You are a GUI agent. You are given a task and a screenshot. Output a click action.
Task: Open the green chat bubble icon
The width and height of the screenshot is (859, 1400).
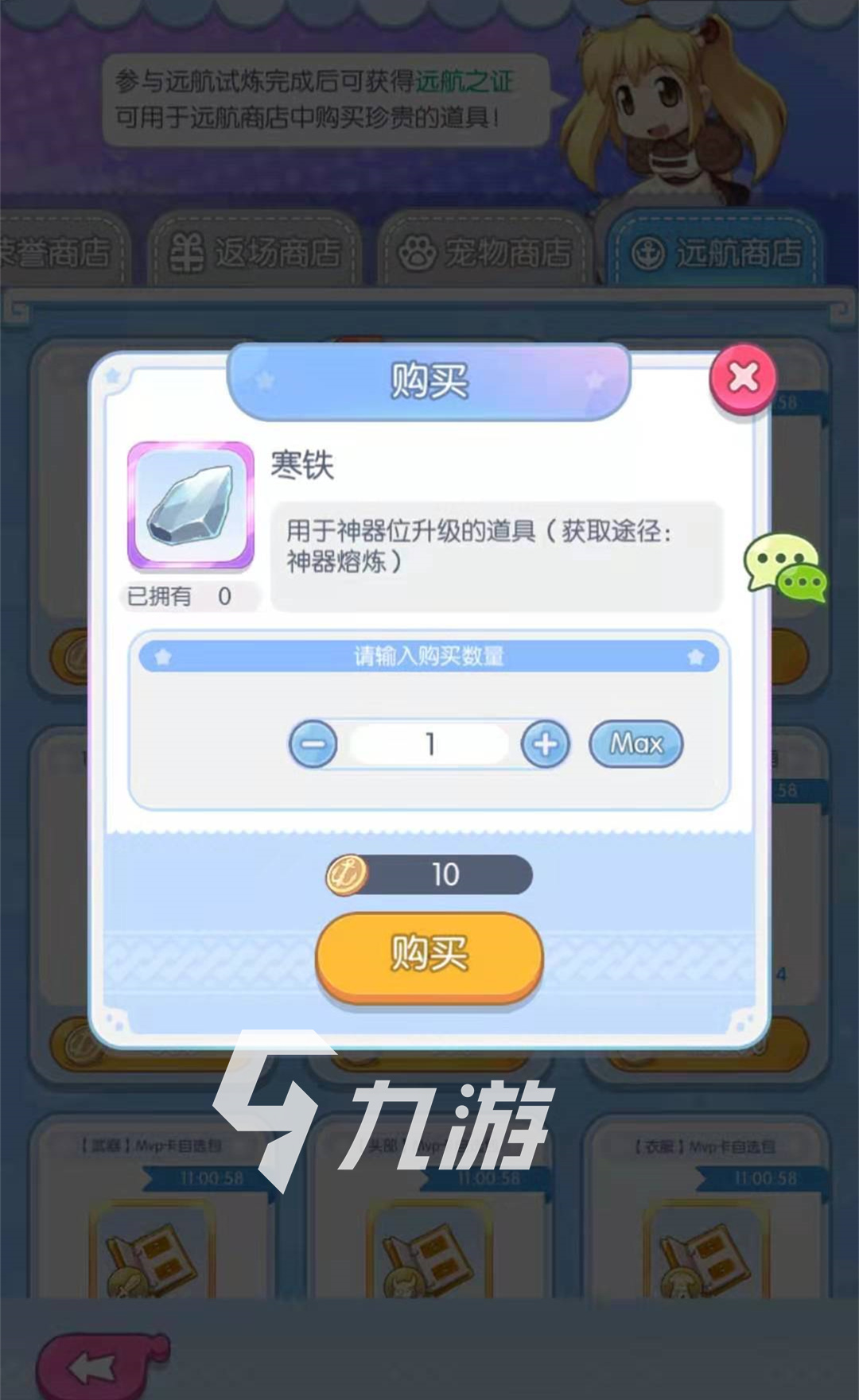[x=785, y=566]
